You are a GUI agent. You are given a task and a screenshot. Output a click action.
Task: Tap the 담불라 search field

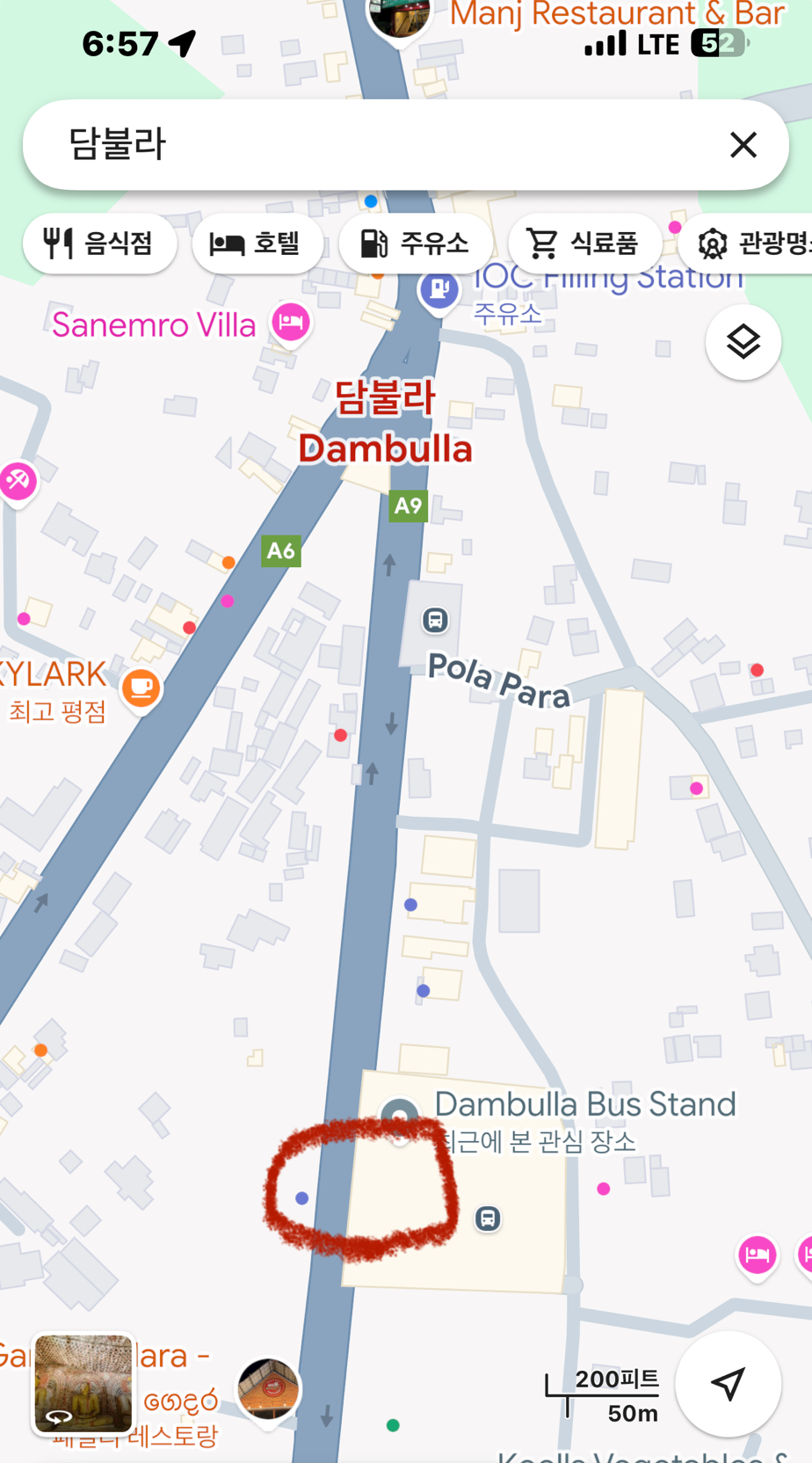click(x=369, y=145)
